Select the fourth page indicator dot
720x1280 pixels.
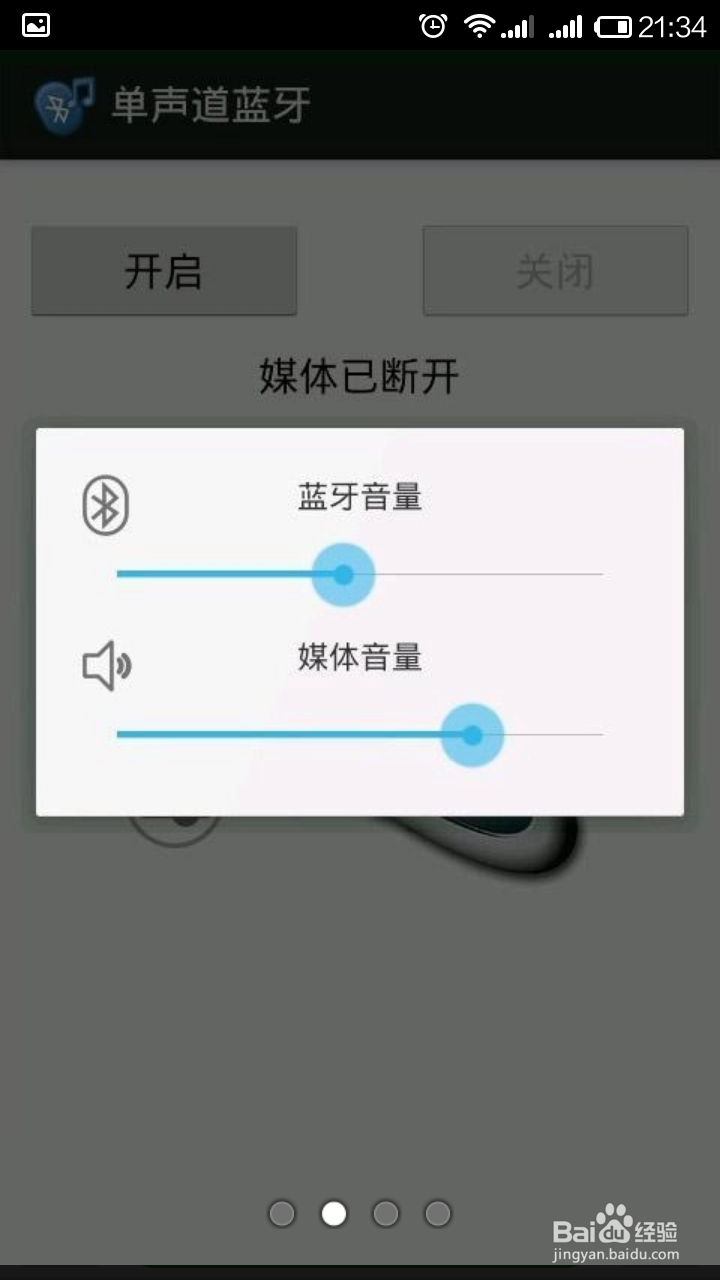pos(438,1213)
